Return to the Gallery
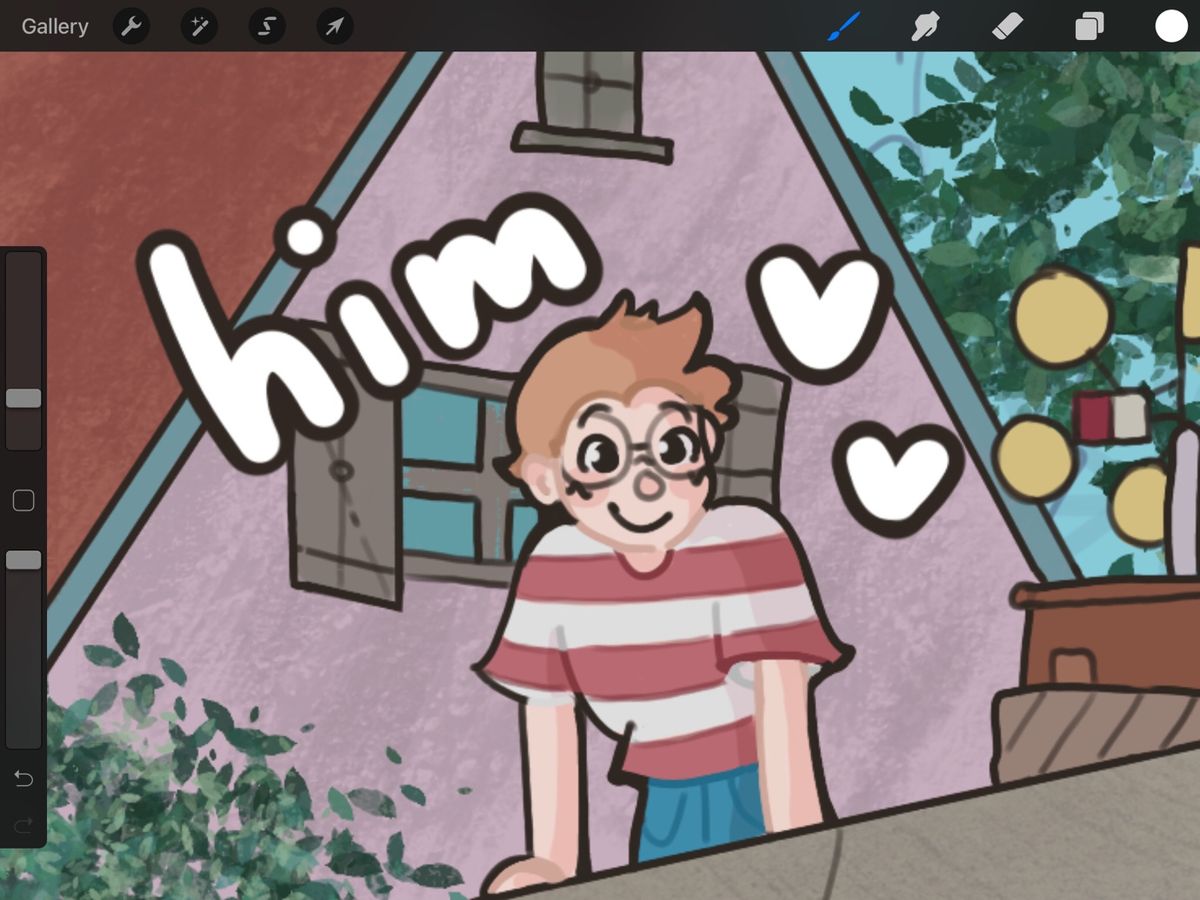This screenshot has width=1200, height=900. point(55,26)
